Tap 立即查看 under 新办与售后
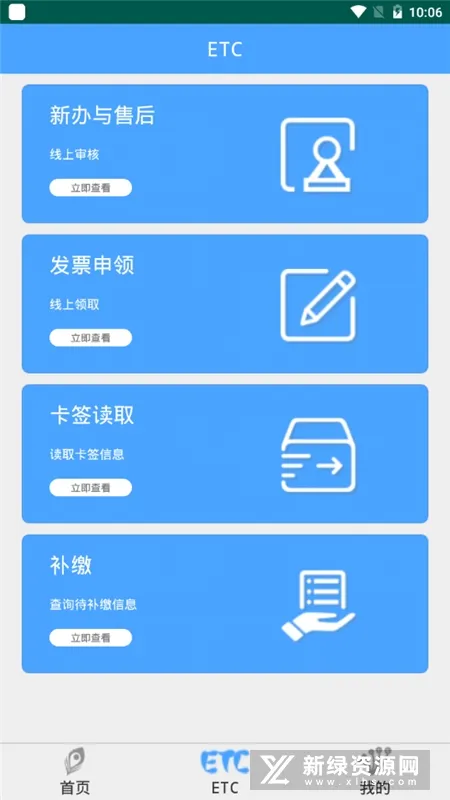Screen dimensions: 450x800 [90, 188]
